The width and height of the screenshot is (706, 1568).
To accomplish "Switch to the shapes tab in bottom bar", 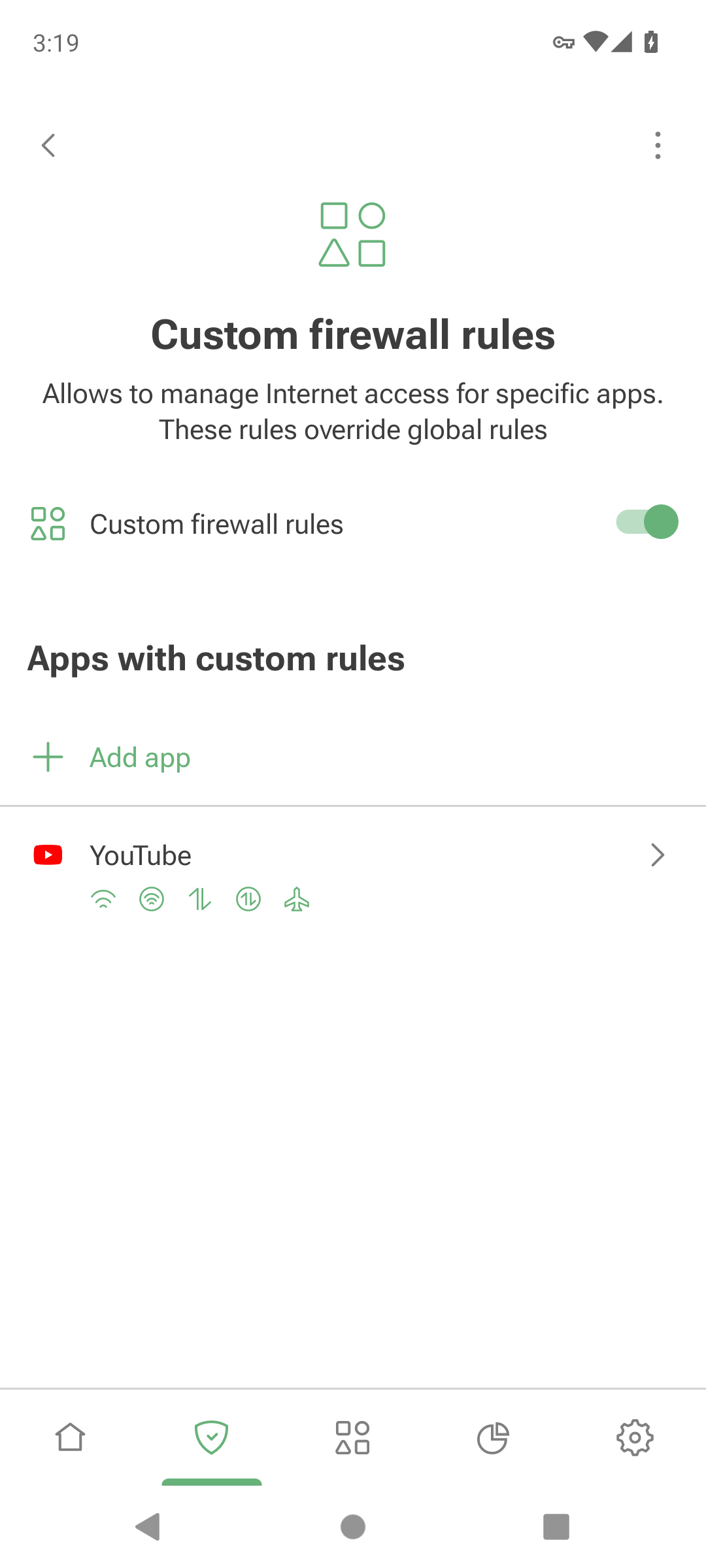I will click(353, 1437).
